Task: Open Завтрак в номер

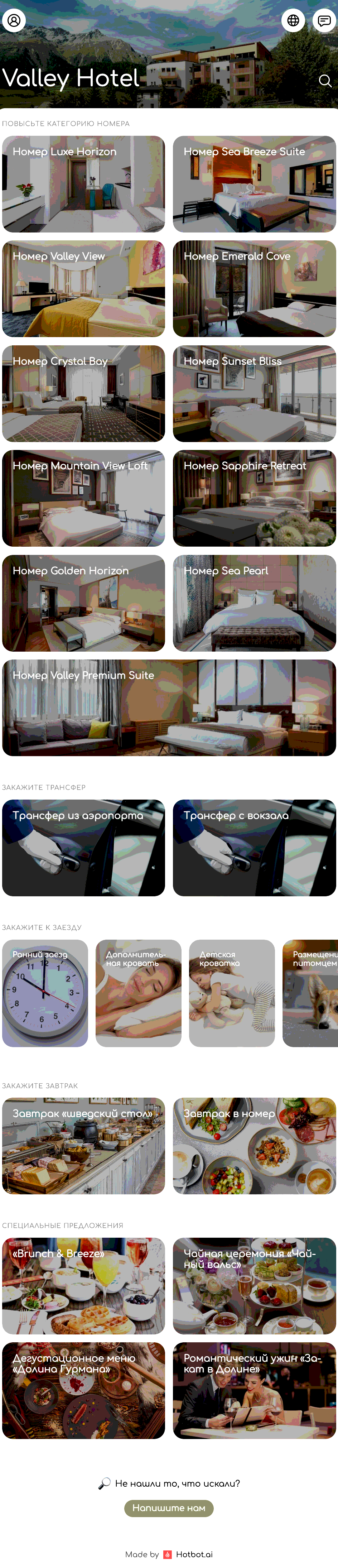Action: click(x=254, y=1146)
